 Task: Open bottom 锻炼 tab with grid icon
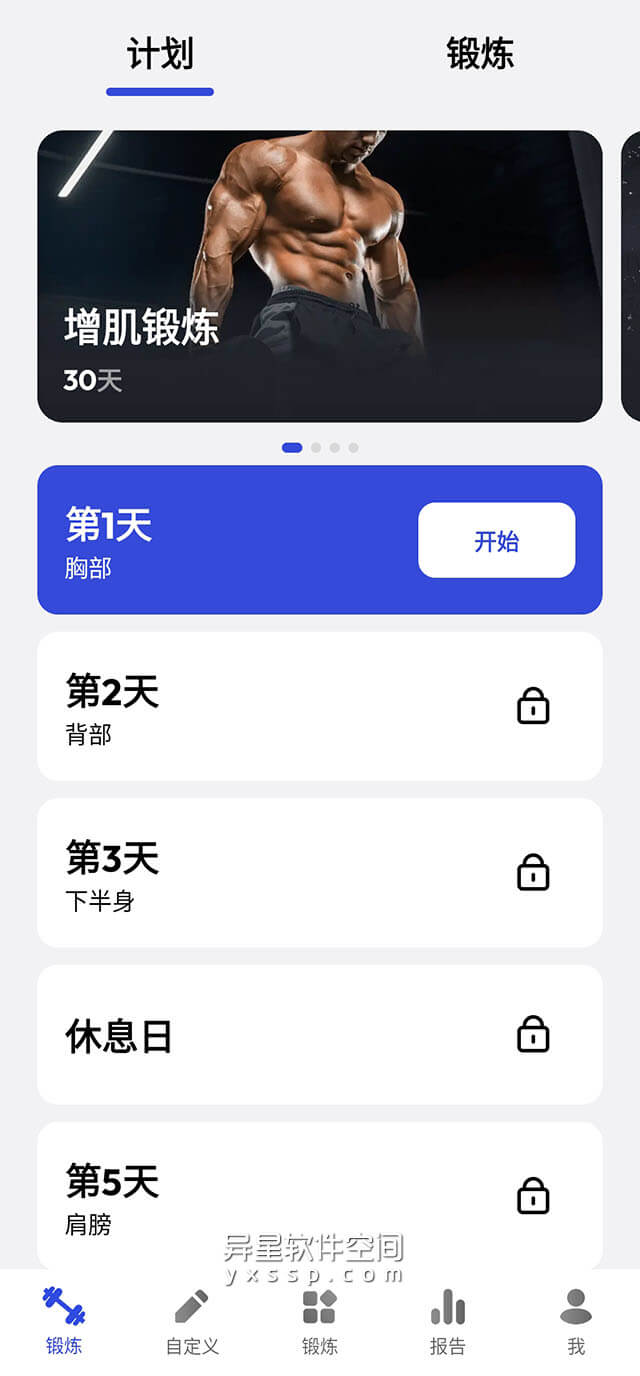tap(320, 1322)
